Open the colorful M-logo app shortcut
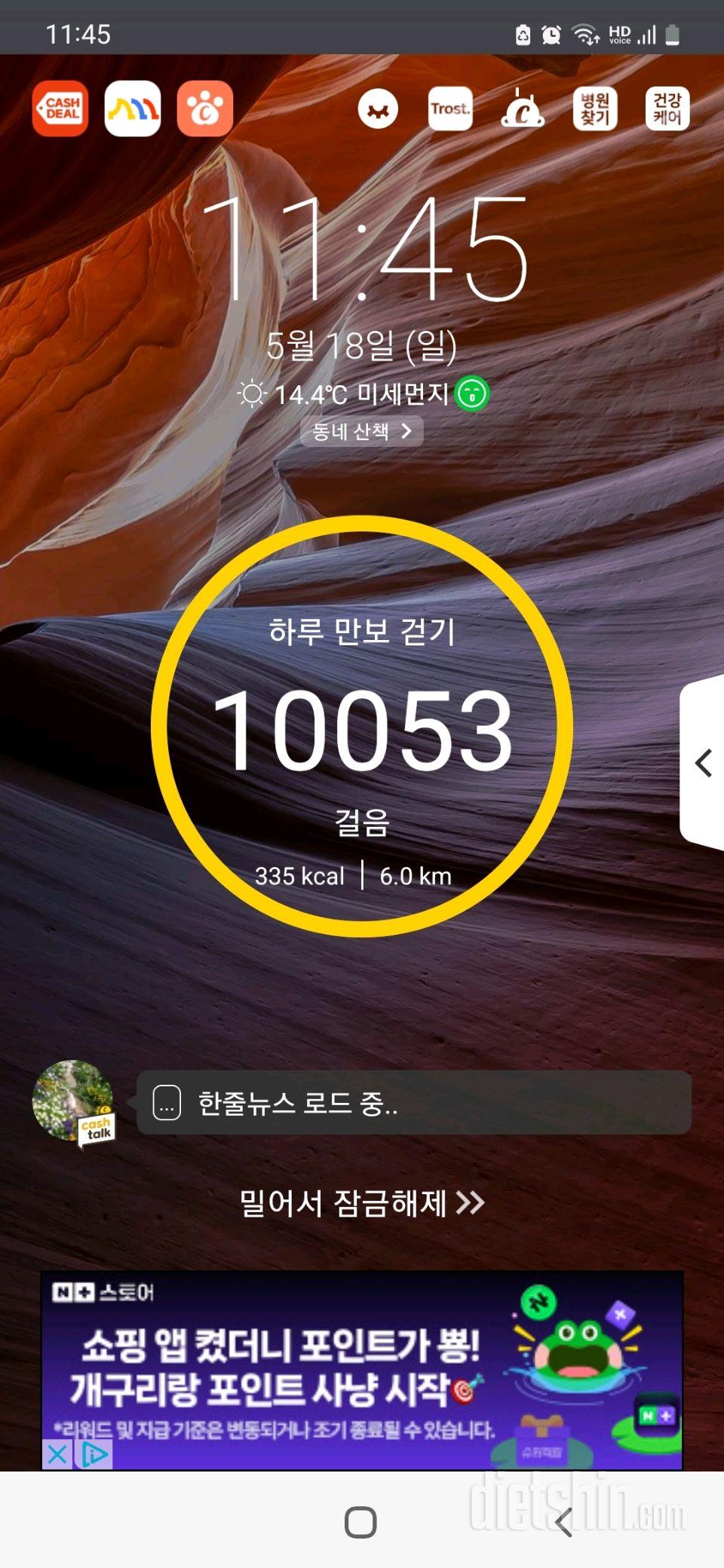 [x=133, y=109]
